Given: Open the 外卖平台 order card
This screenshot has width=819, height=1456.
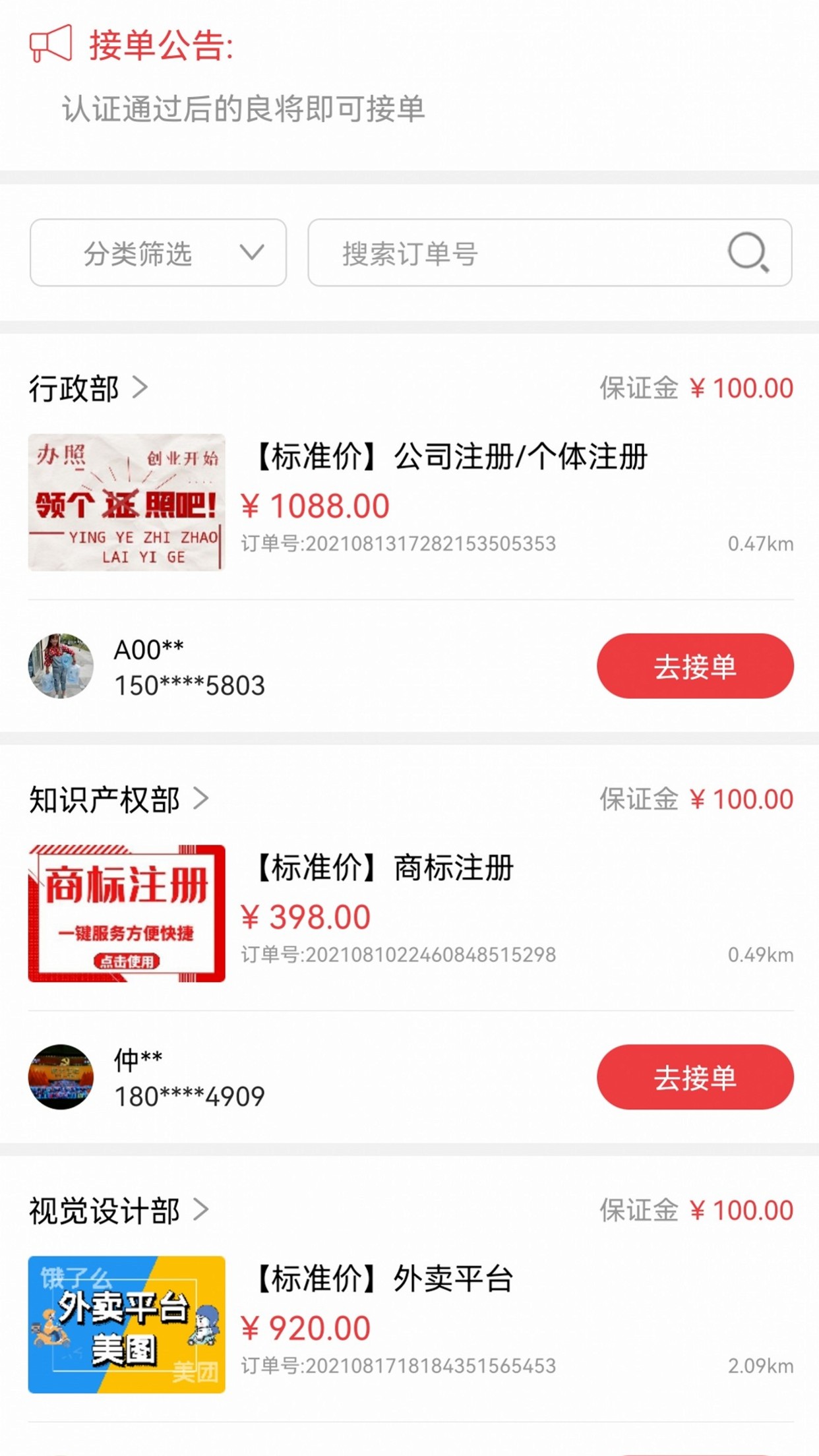Looking at the screenshot, I should point(410,1324).
